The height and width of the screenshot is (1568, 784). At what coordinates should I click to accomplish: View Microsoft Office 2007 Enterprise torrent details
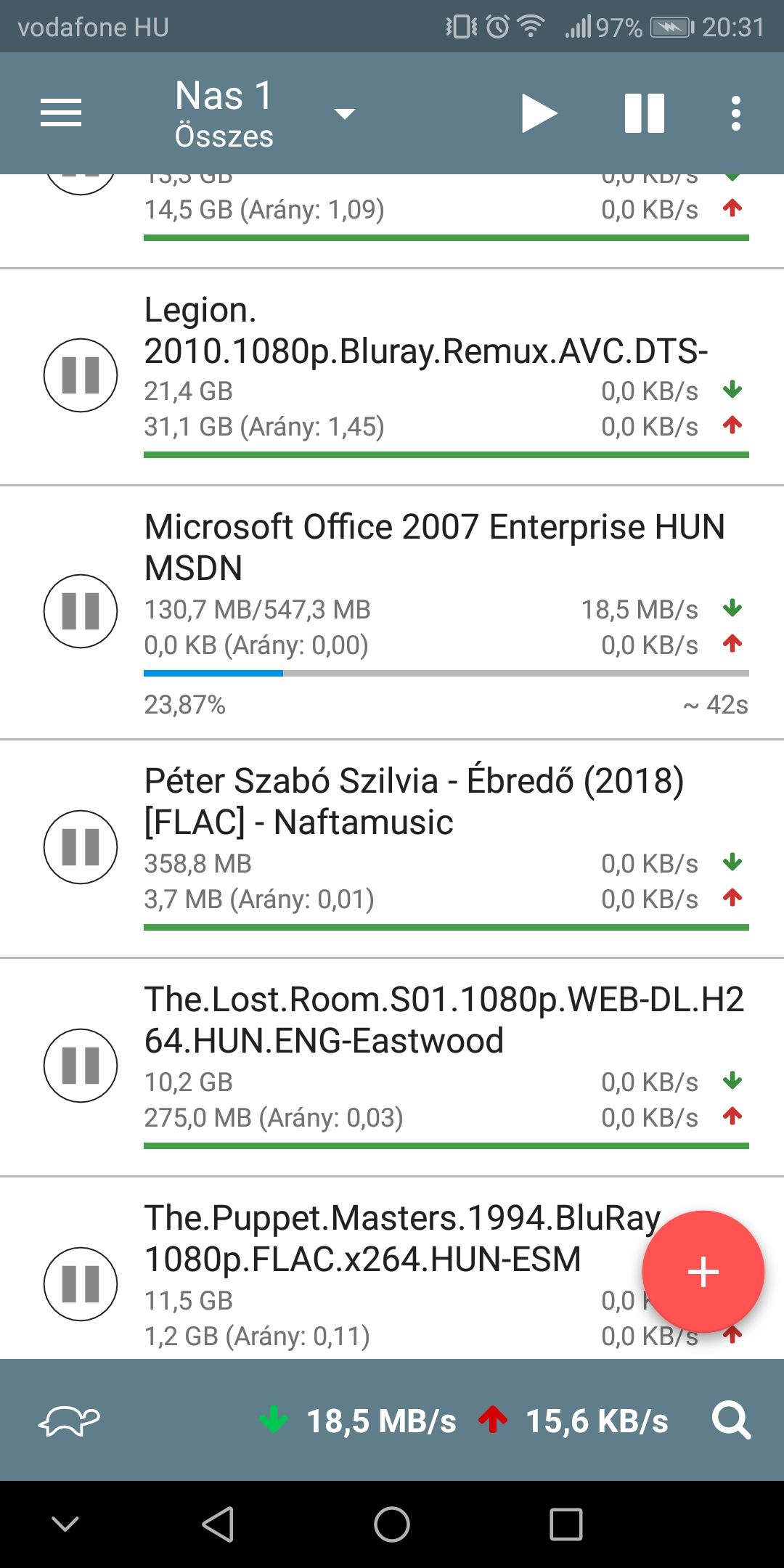pos(434,547)
